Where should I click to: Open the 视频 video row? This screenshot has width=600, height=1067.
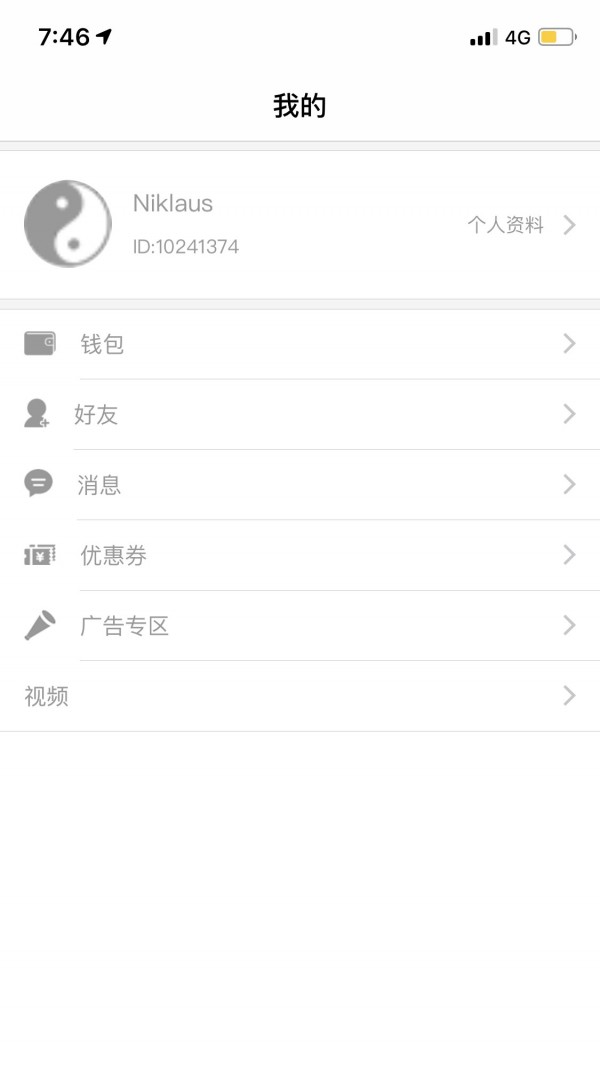(300, 696)
